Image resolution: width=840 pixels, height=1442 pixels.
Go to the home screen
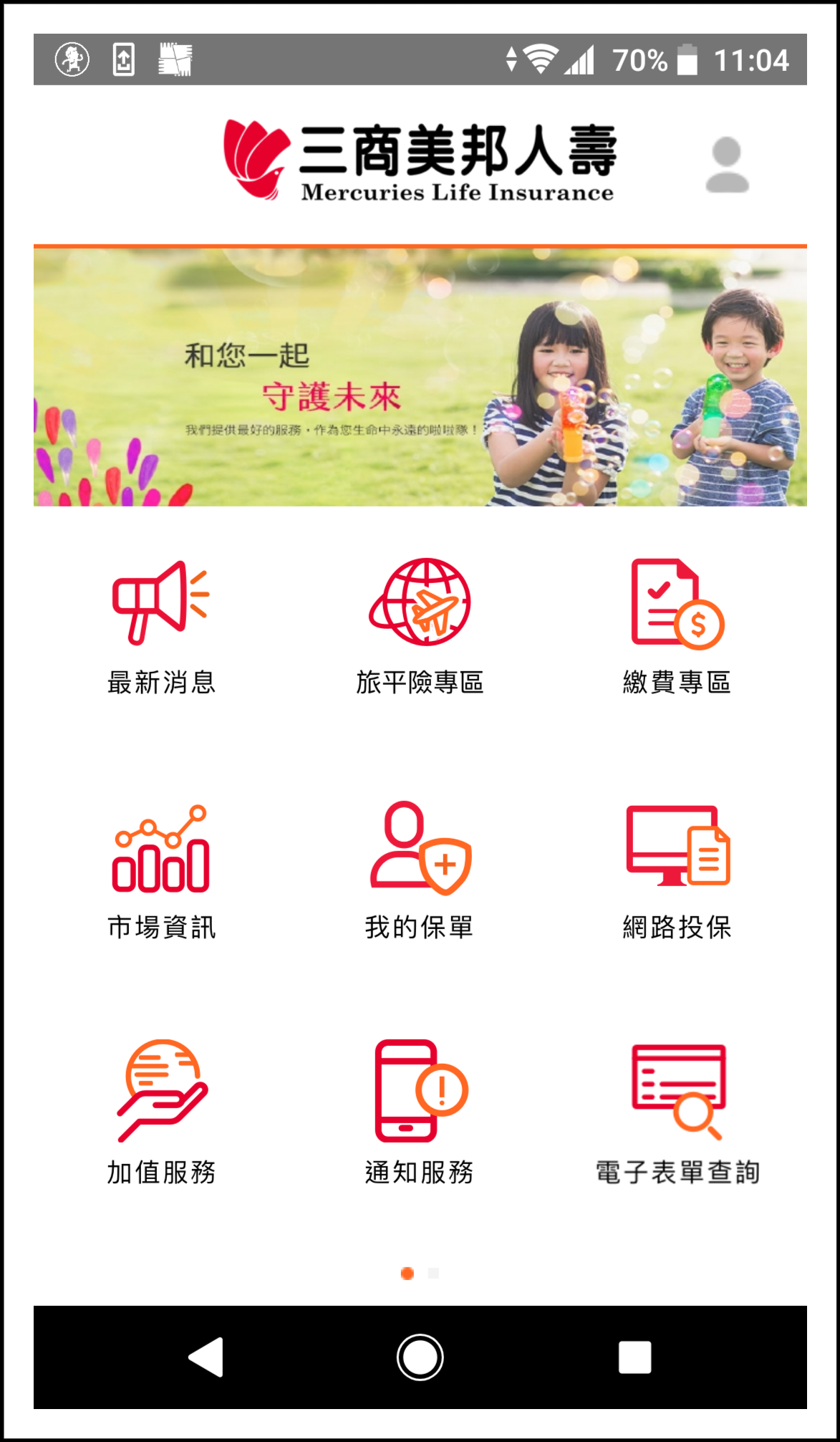point(420,1357)
